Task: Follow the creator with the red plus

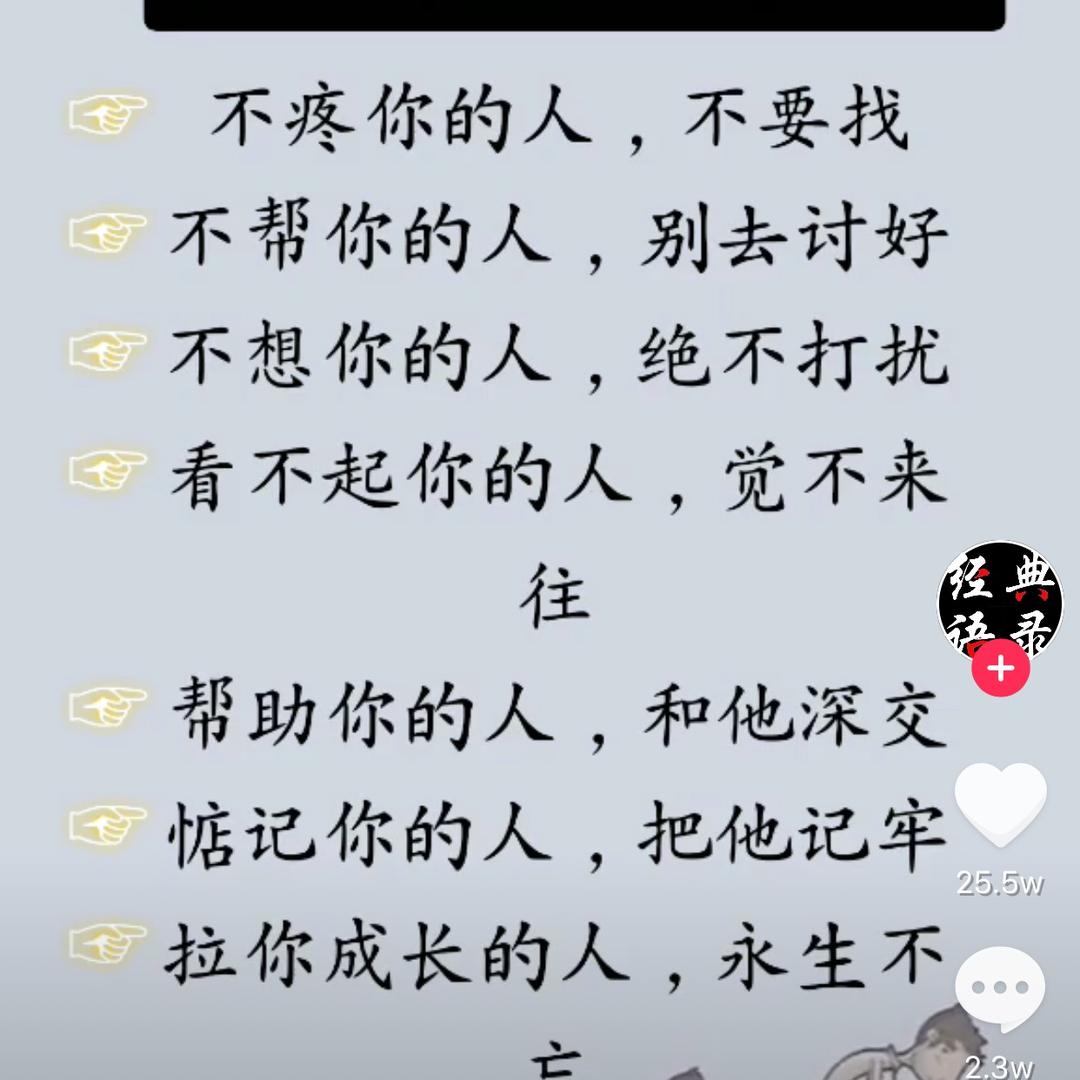Action: pyautogui.click(x=1000, y=669)
